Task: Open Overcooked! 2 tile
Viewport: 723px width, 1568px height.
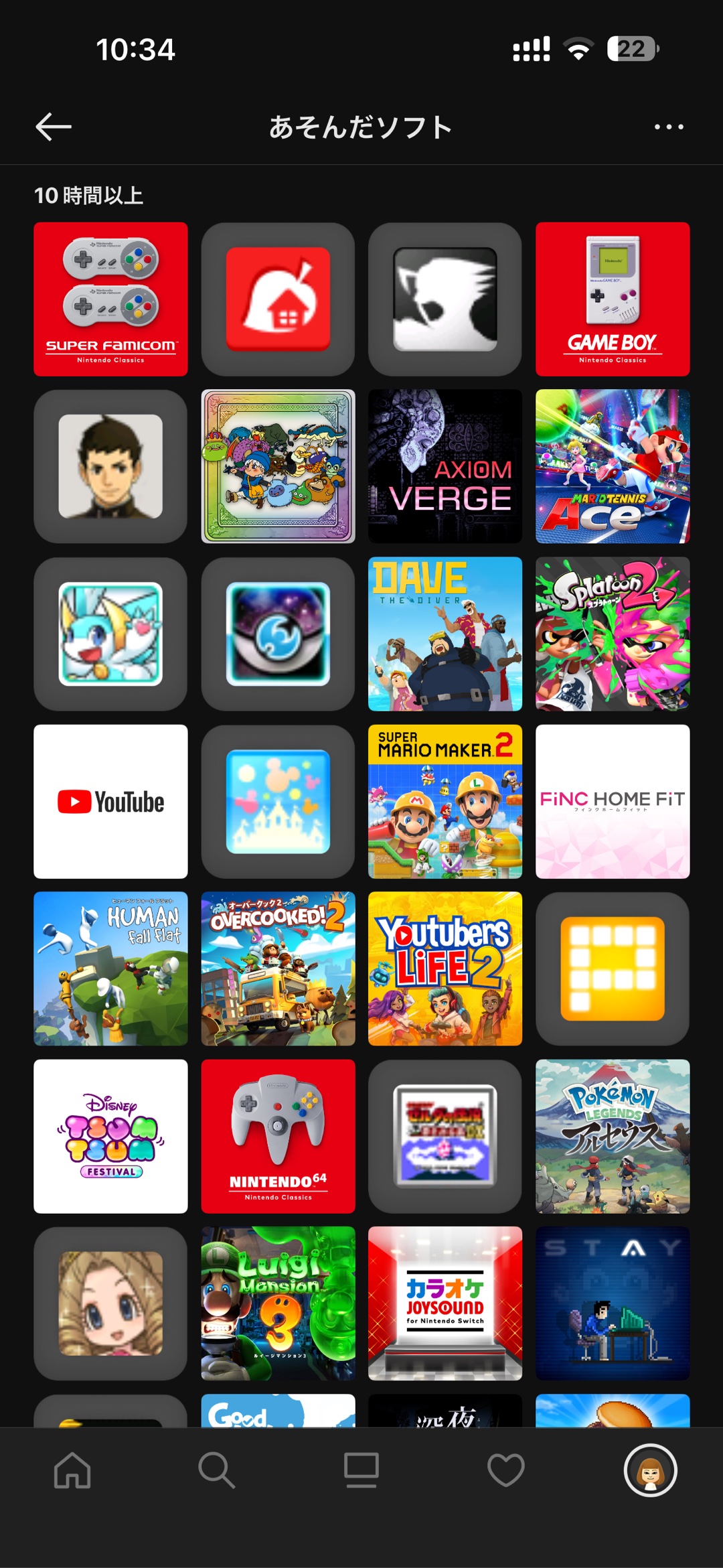Action: pyautogui.click(x=278, y=969)
